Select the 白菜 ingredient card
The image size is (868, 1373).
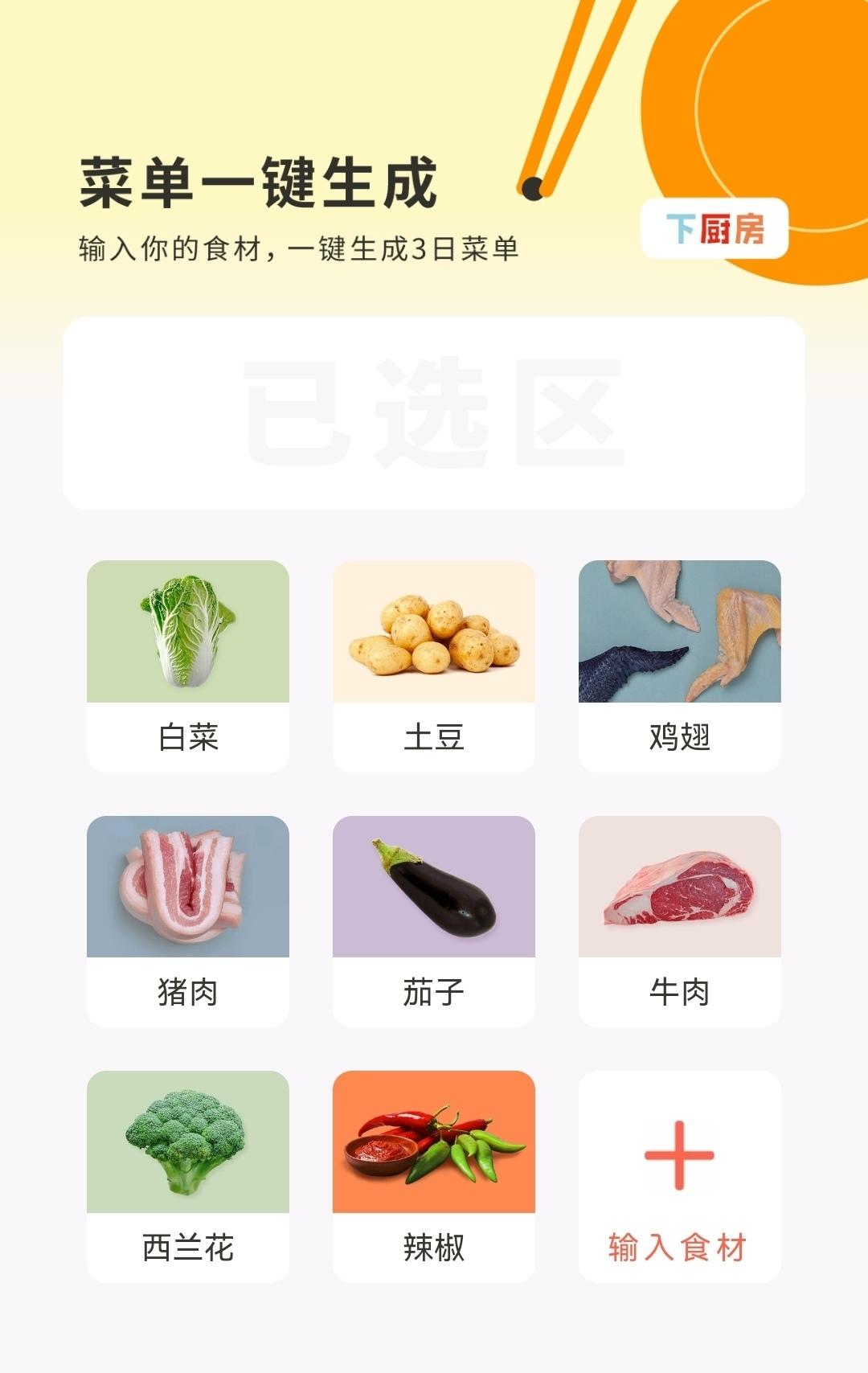coord(188,666)
